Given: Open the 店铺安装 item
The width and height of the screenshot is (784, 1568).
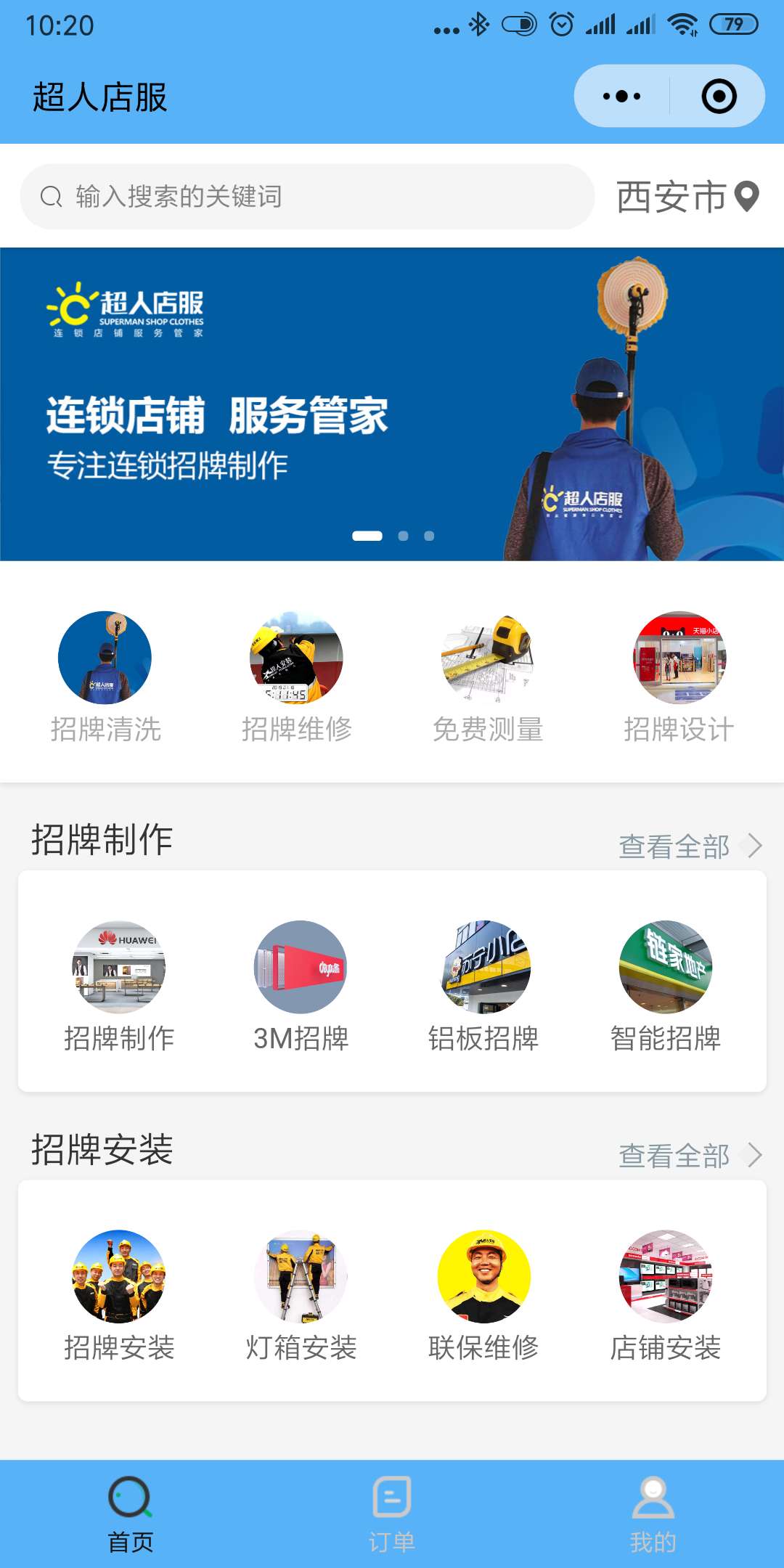Looking at the screenshot, I should click(x=666, y=1294).
